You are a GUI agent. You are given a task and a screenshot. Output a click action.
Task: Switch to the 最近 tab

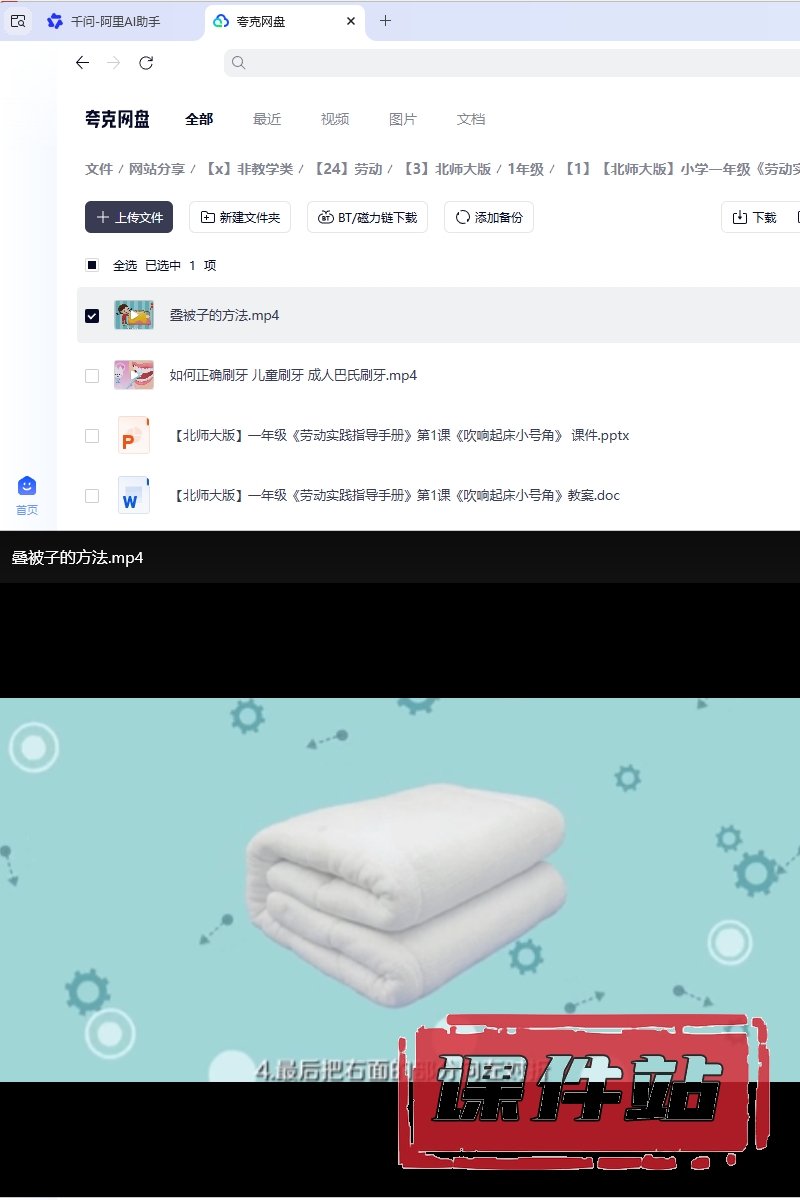click(x=267, y=119)
